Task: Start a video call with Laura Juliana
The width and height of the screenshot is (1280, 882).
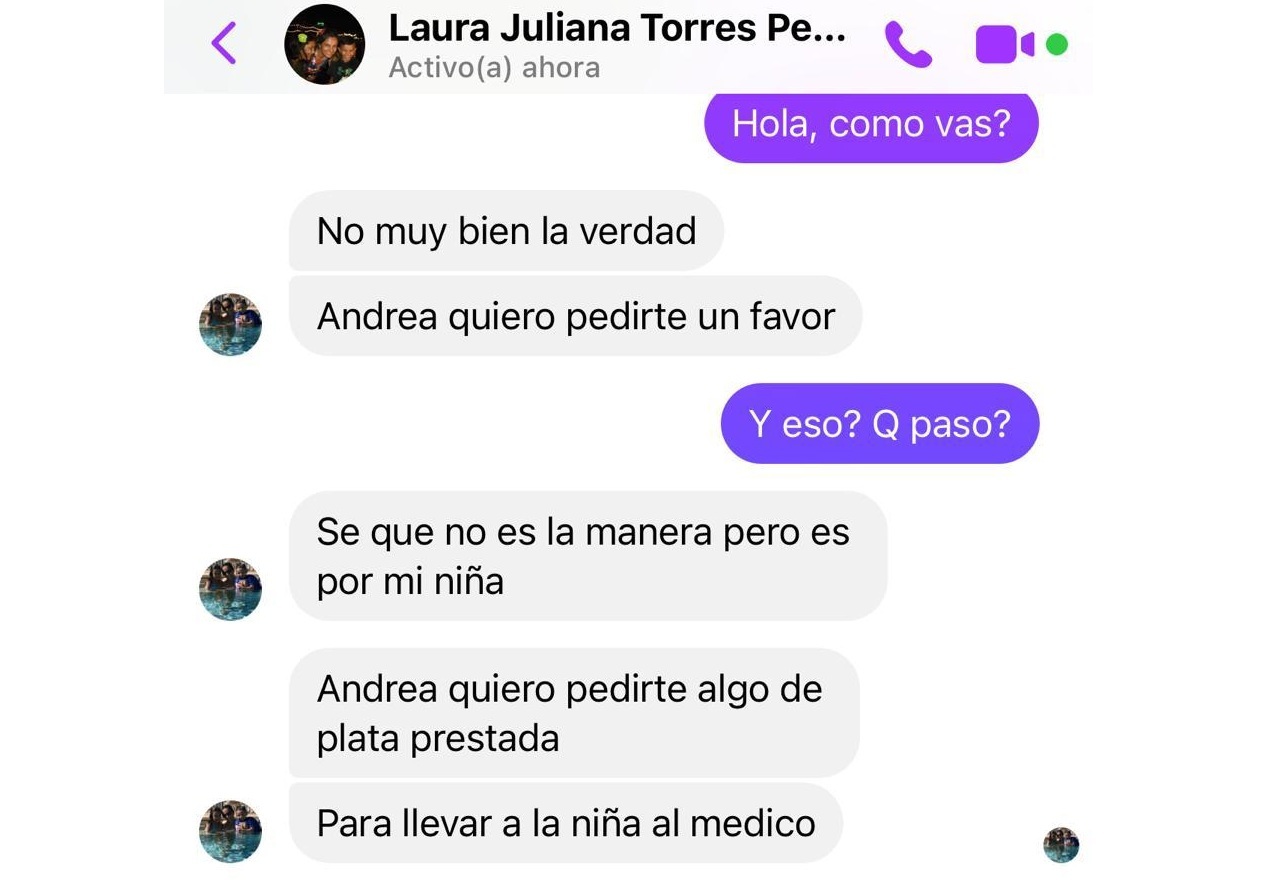Action: click(1004, 45)
